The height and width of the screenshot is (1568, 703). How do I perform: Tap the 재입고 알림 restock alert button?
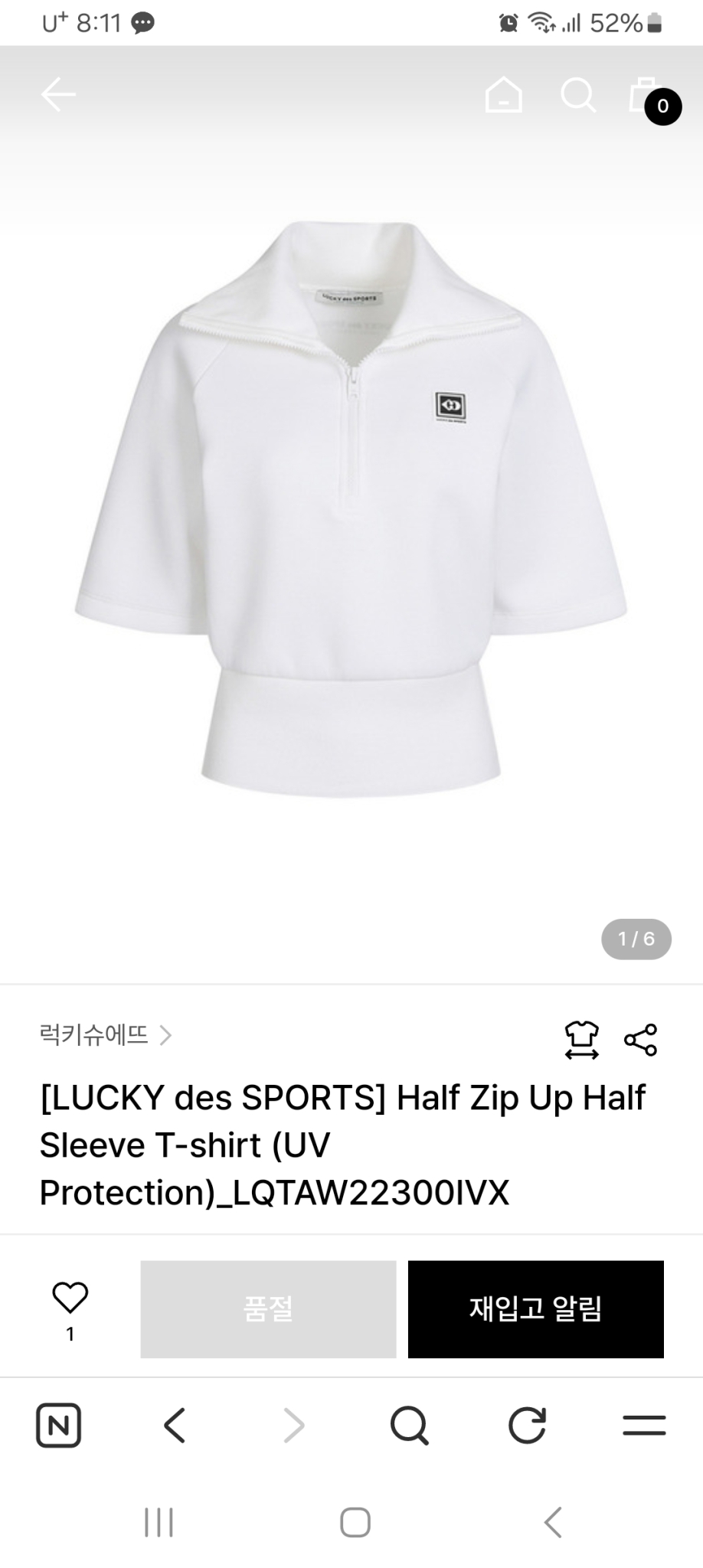(535, 1308)
